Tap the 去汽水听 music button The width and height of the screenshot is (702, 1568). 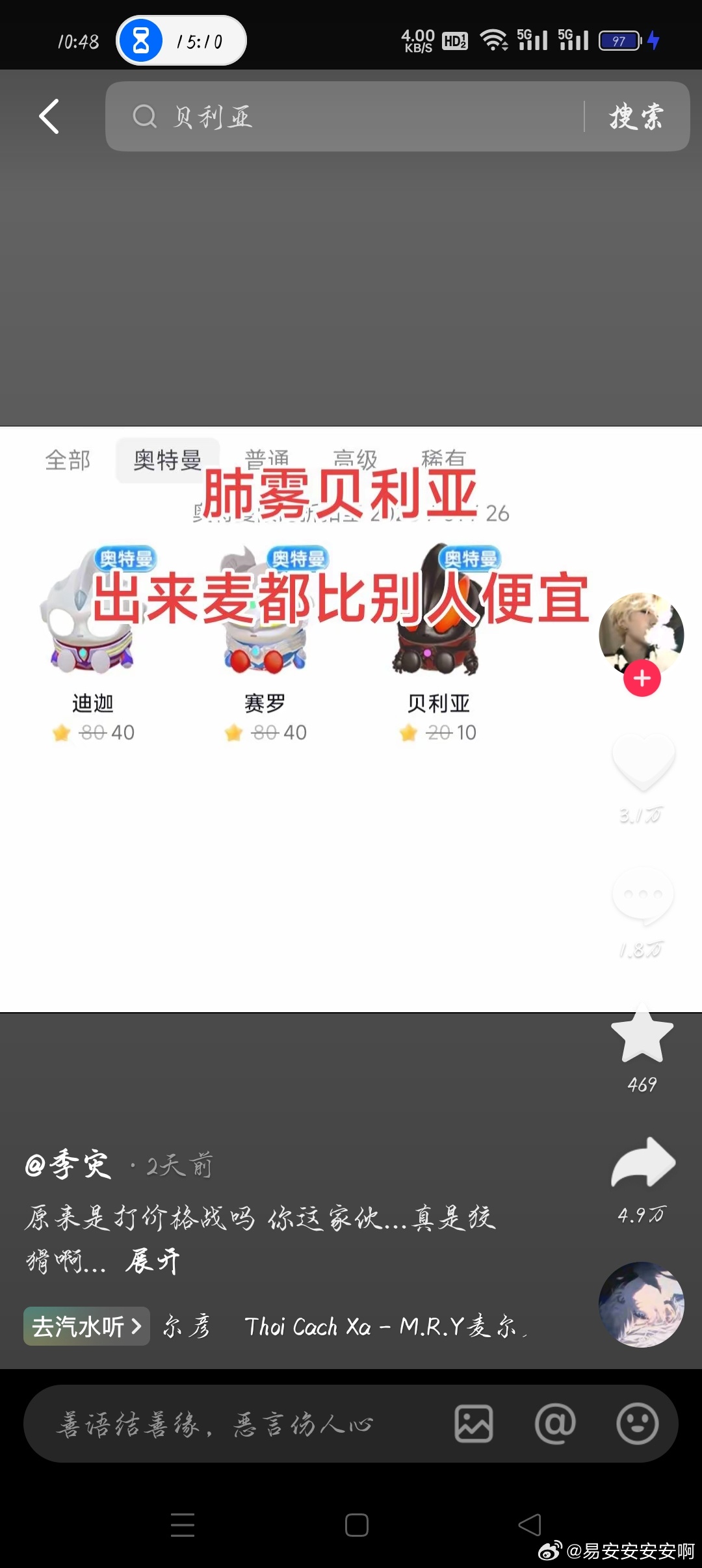(x=86, y=1326)
